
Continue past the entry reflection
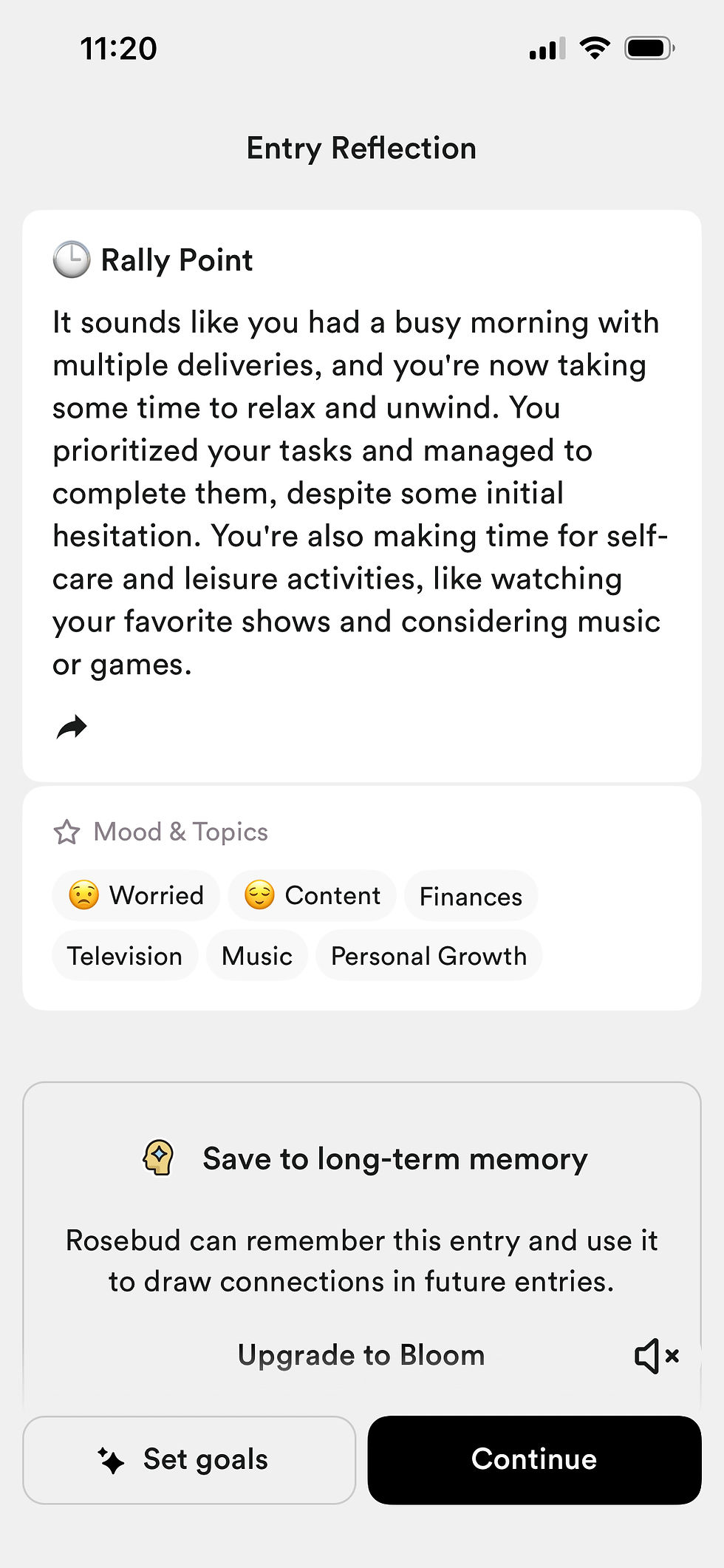[x=534, y=1459]
